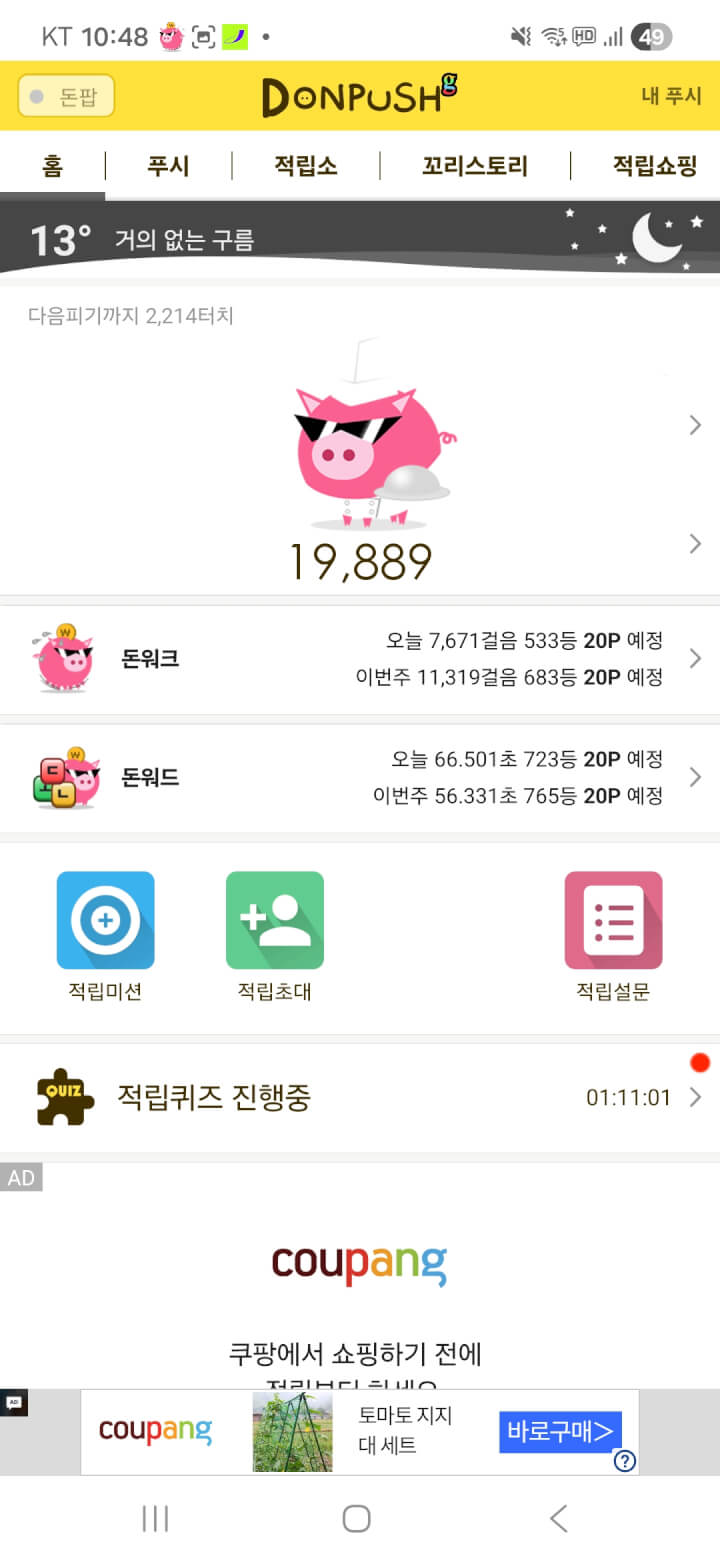The image size is (720, 1560).
Task: Open 적립초대 to invite friends
Action: click(x=274, y=920)
